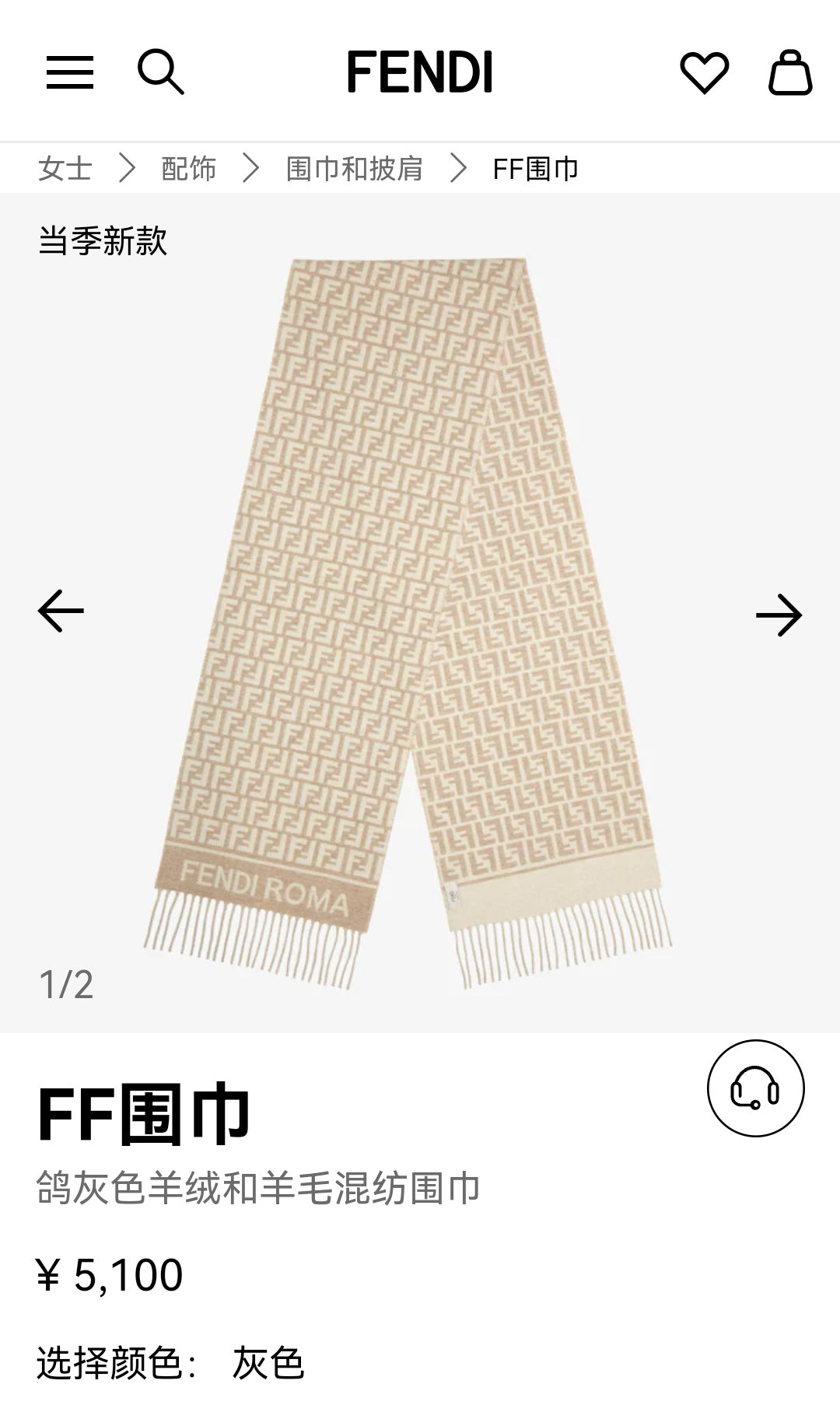Viewport: 840px width, 1412px height.
Task: Open the search magnifier
Action: coord(160,72)
